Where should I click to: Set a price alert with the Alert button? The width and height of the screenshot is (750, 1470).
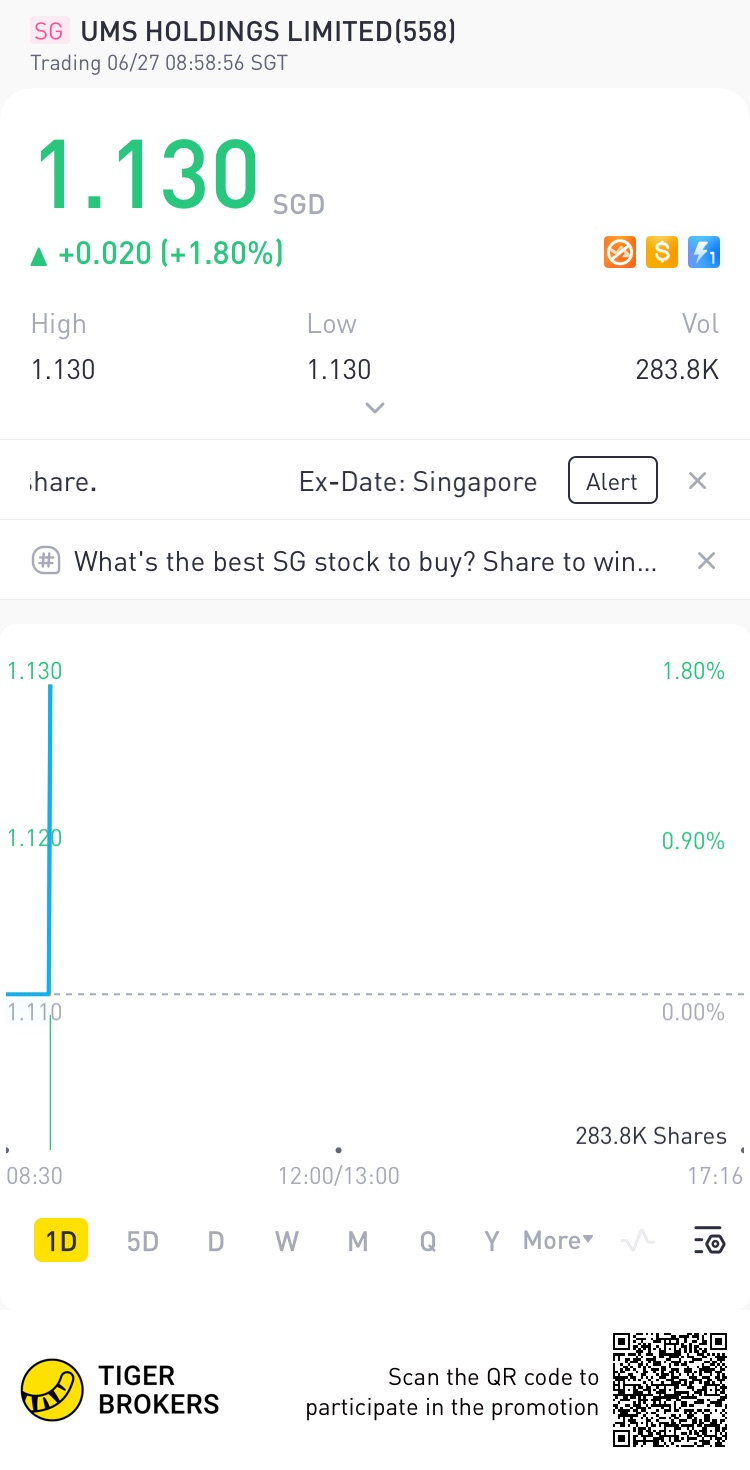[x=612, y=481]
